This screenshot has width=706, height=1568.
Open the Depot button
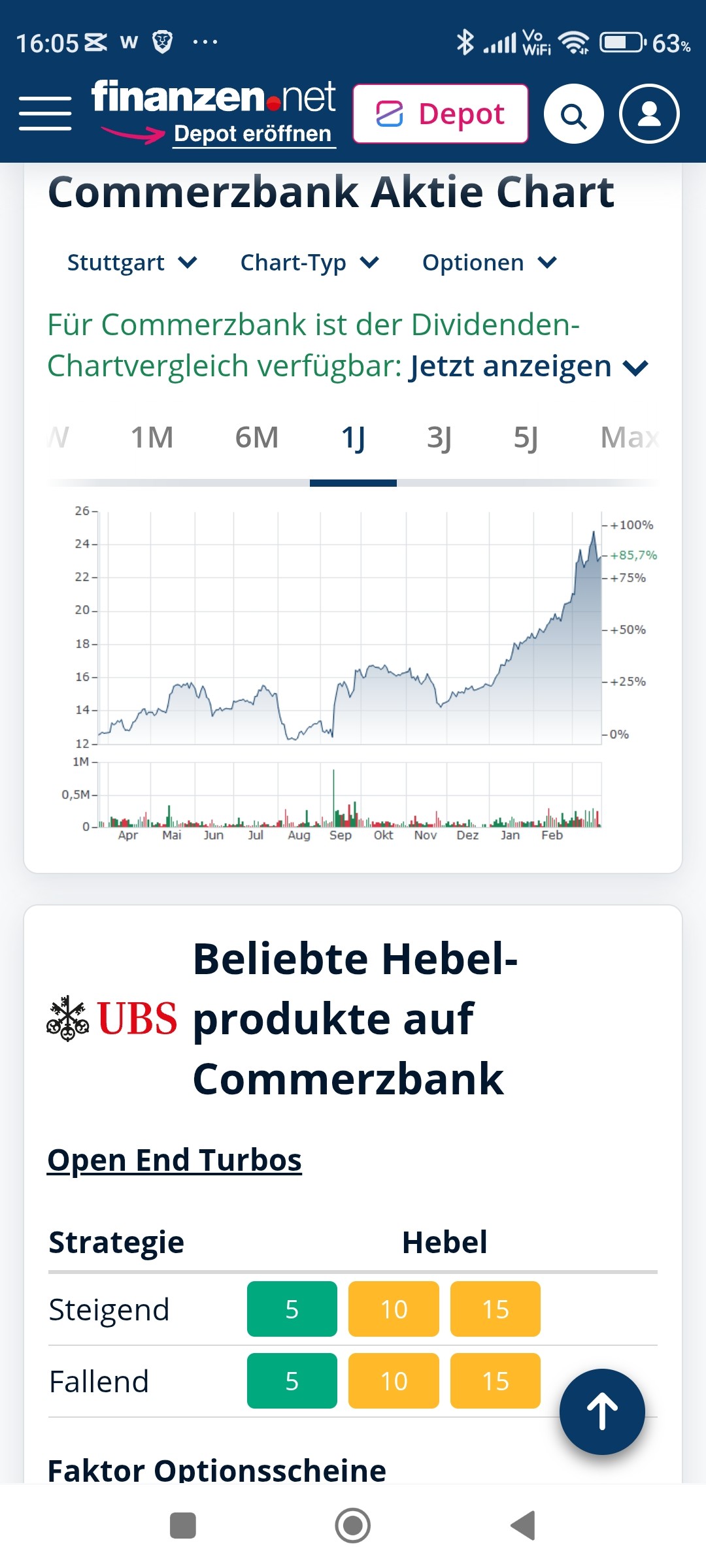pos(441,114)
